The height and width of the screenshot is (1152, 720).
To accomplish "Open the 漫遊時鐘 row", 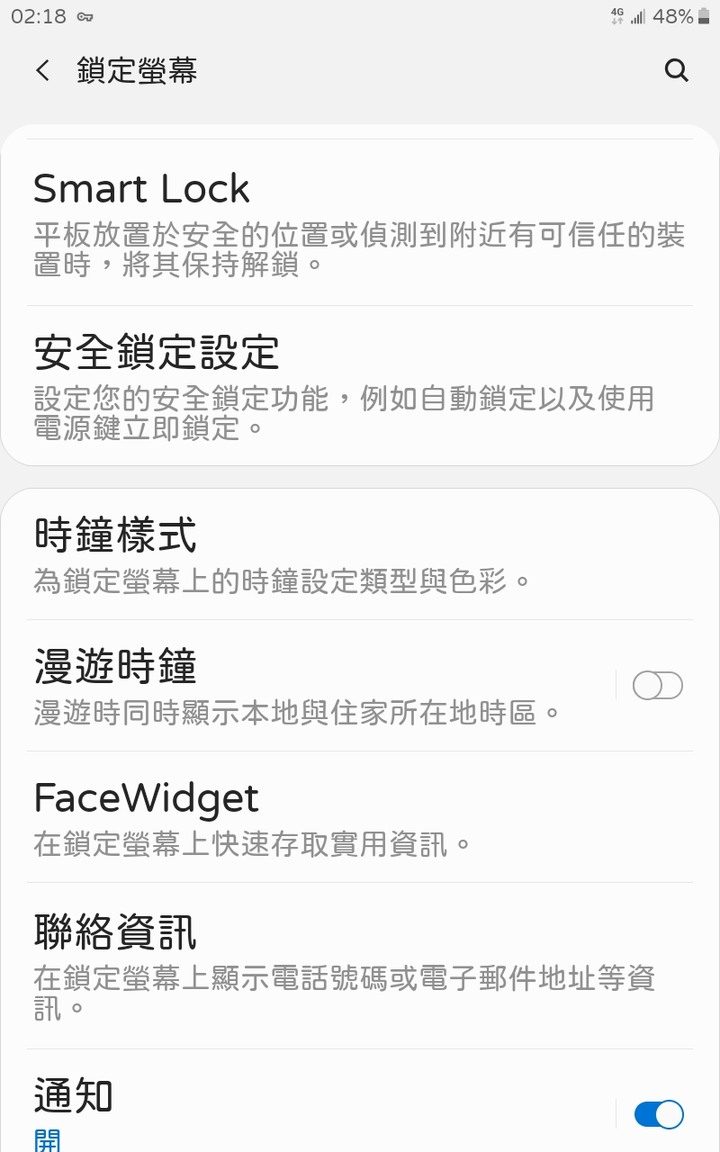I will [x=309, y=685].
